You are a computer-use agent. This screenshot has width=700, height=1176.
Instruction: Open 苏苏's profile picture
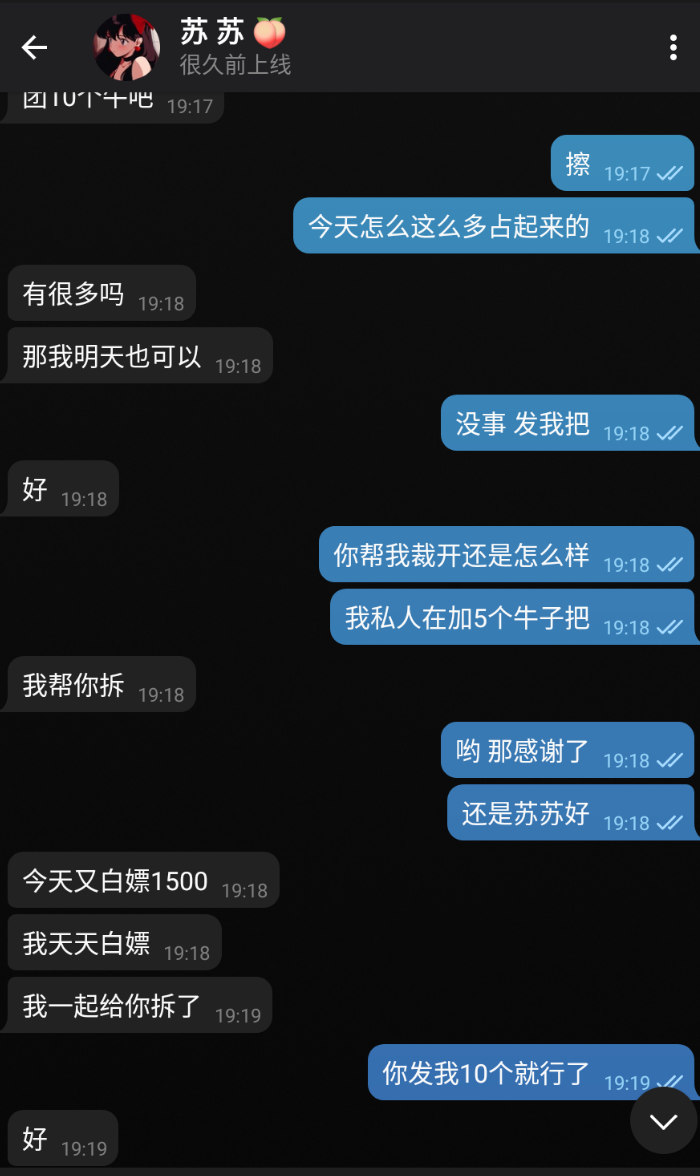click(x=126, y=47)
